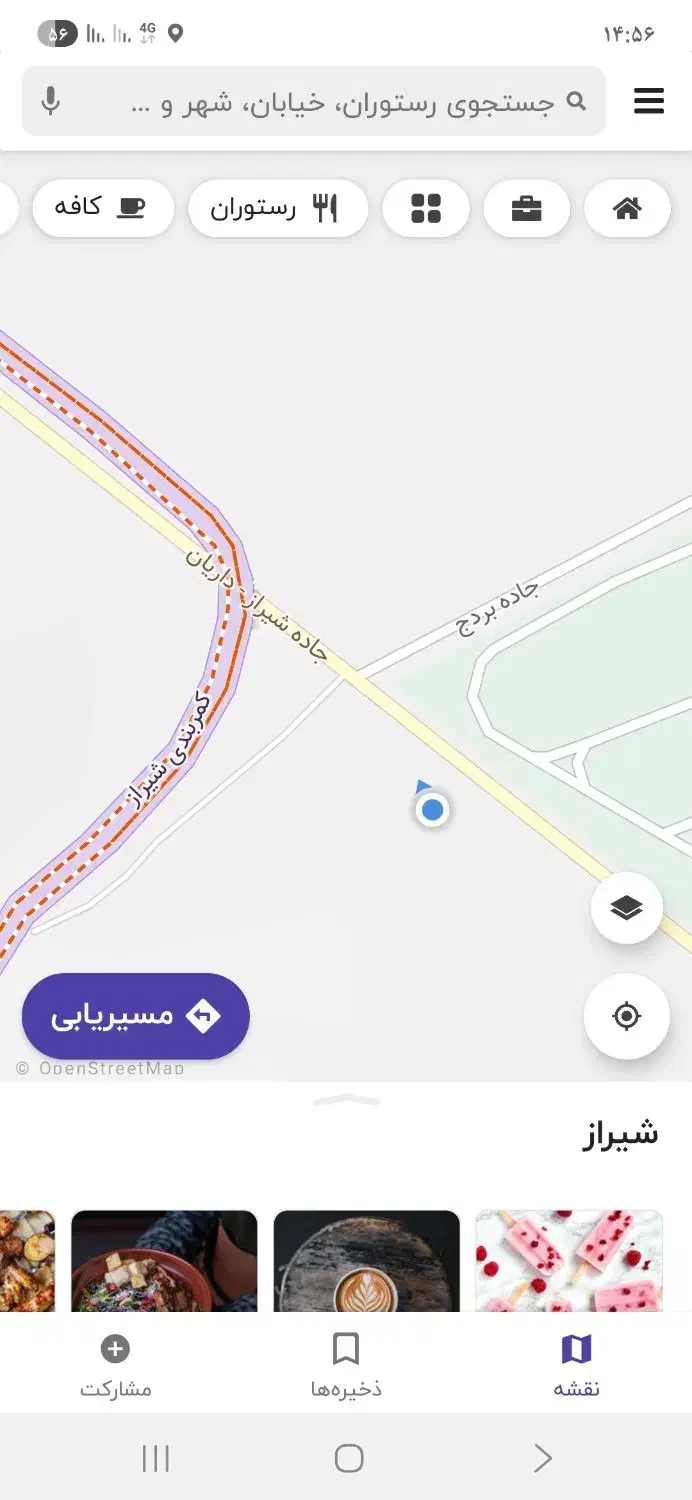692x1500 pixels.
Task: Filter map by کافه chip
Action: tap(103, 208)
